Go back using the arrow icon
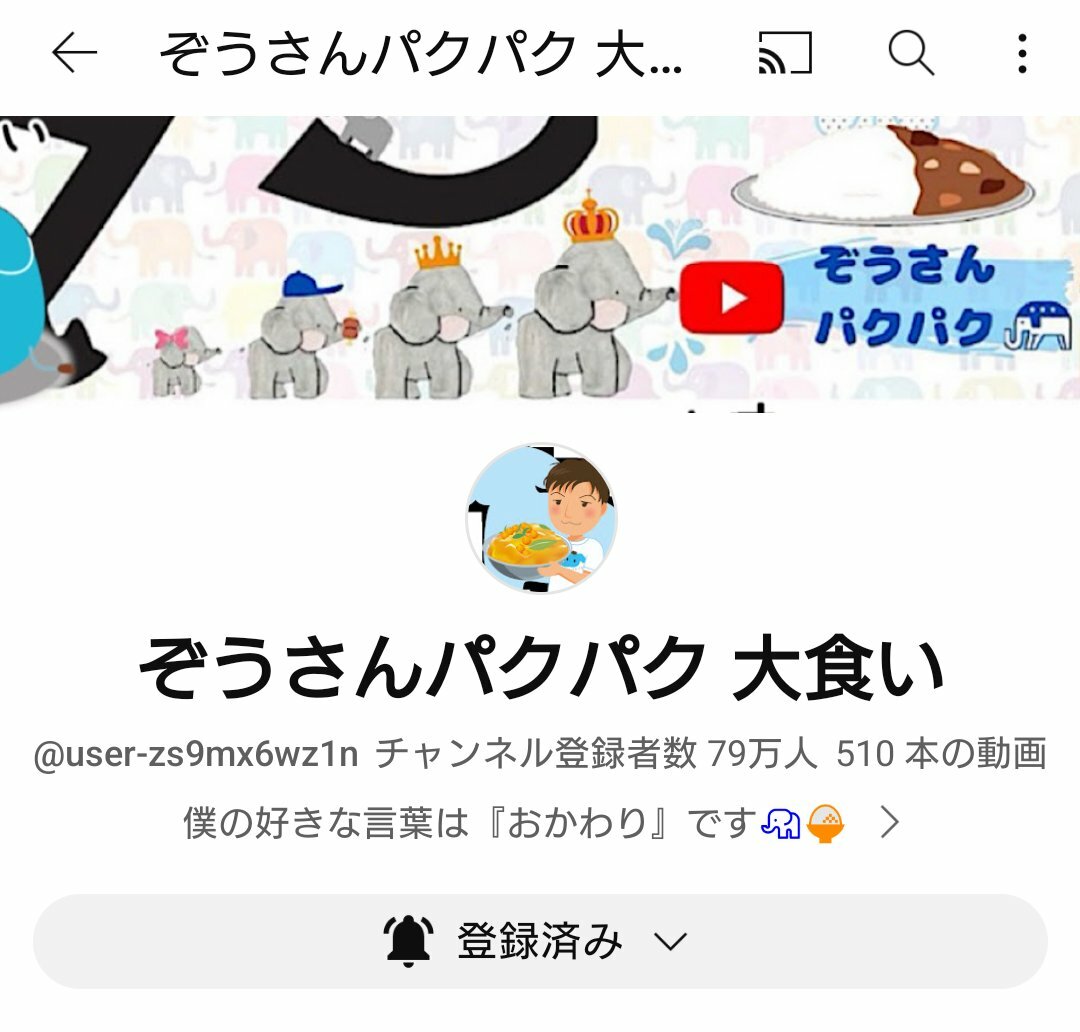1080x1032 pixels. [75, 54]
